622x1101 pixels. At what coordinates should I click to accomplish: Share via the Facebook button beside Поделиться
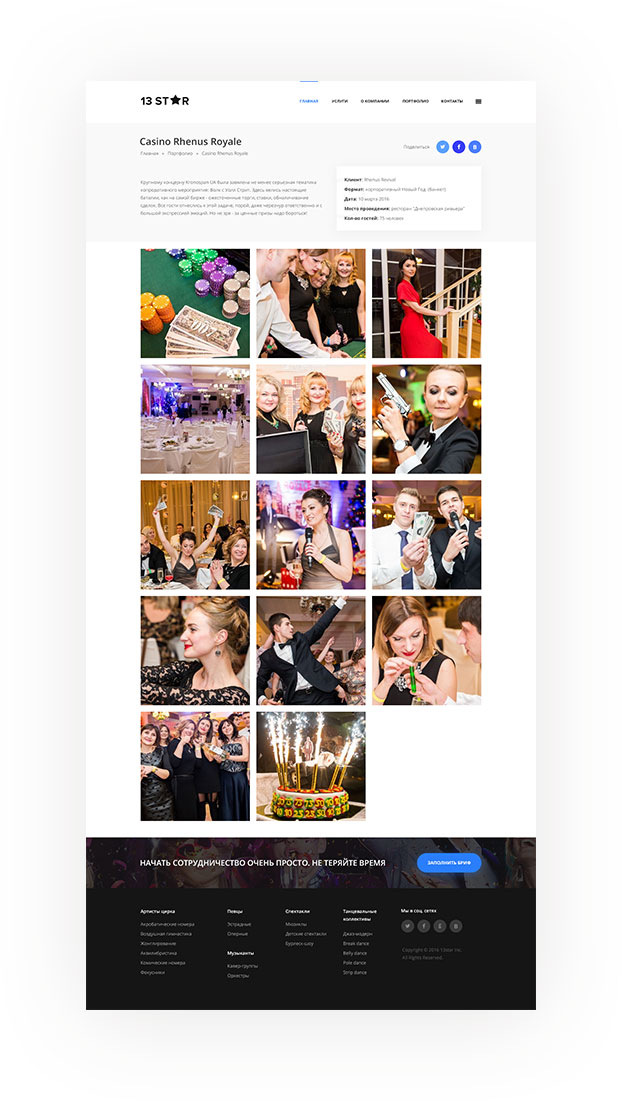click(x=458, y=147)
